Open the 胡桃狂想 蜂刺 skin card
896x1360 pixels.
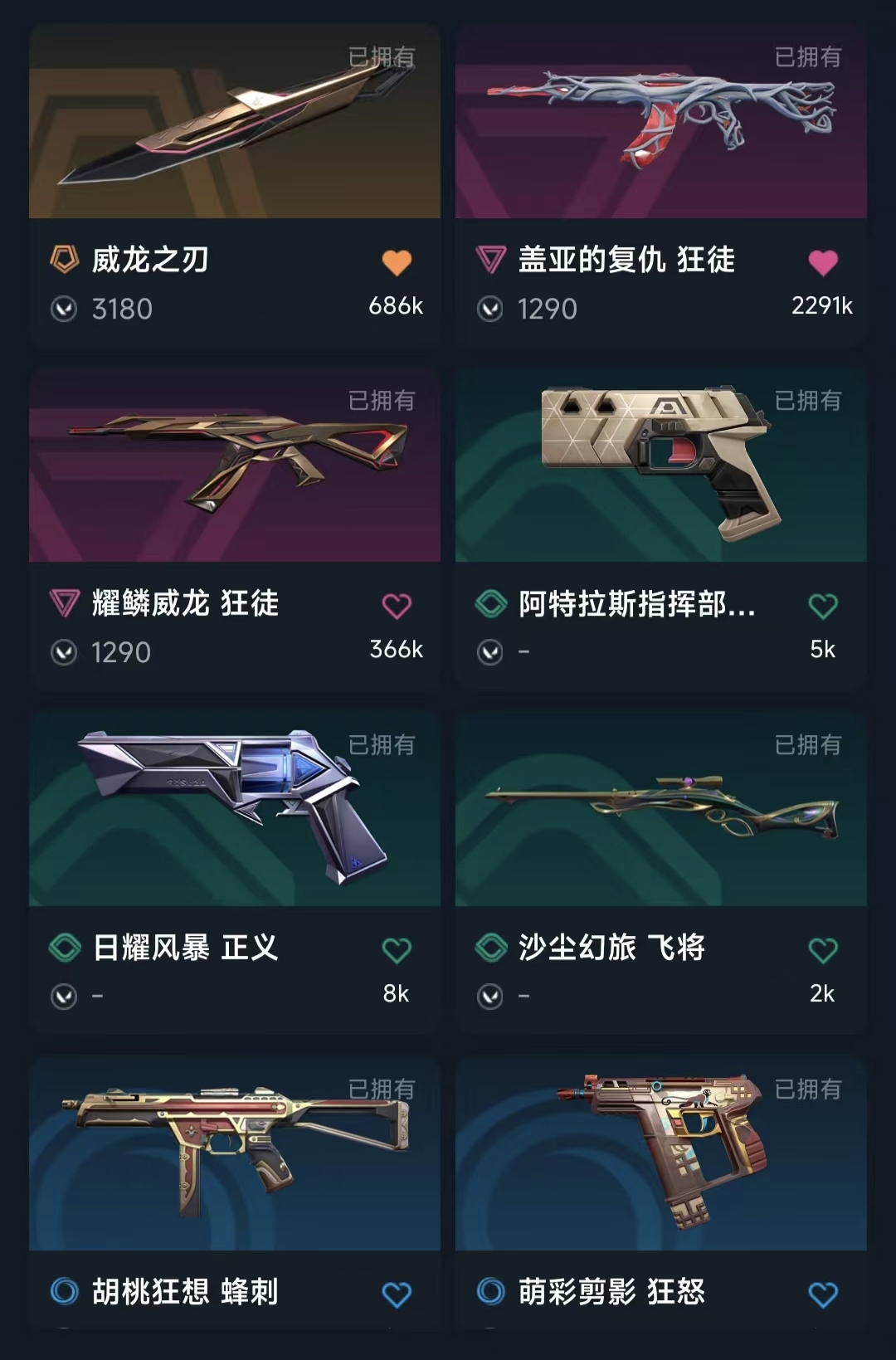tap(234, 1155)
